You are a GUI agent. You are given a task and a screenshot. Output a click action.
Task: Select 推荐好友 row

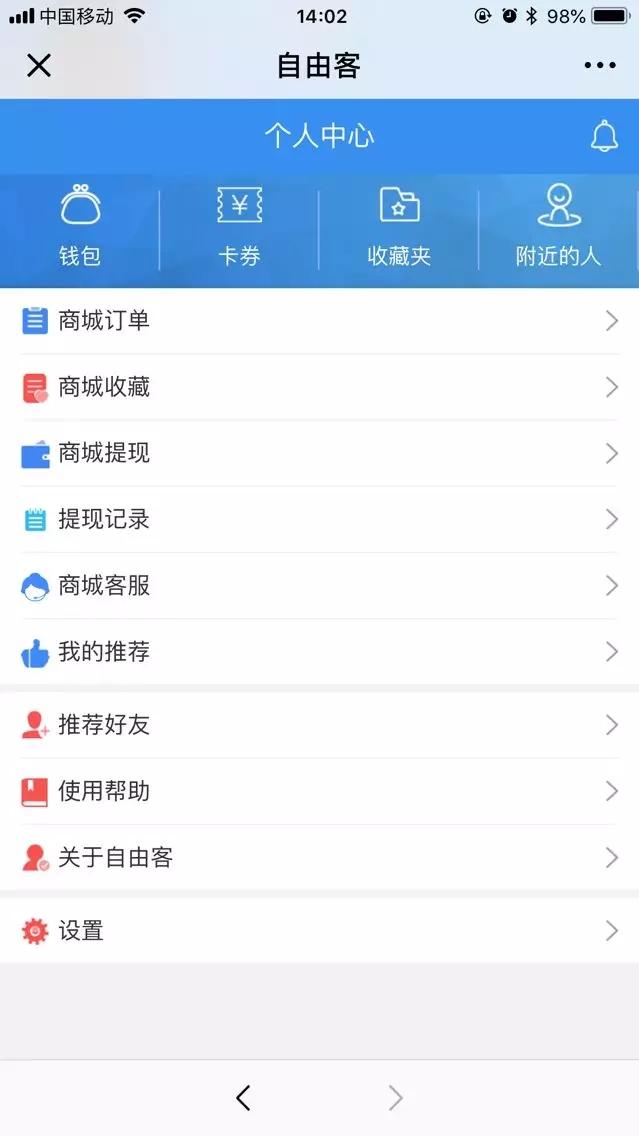point(319,725)
